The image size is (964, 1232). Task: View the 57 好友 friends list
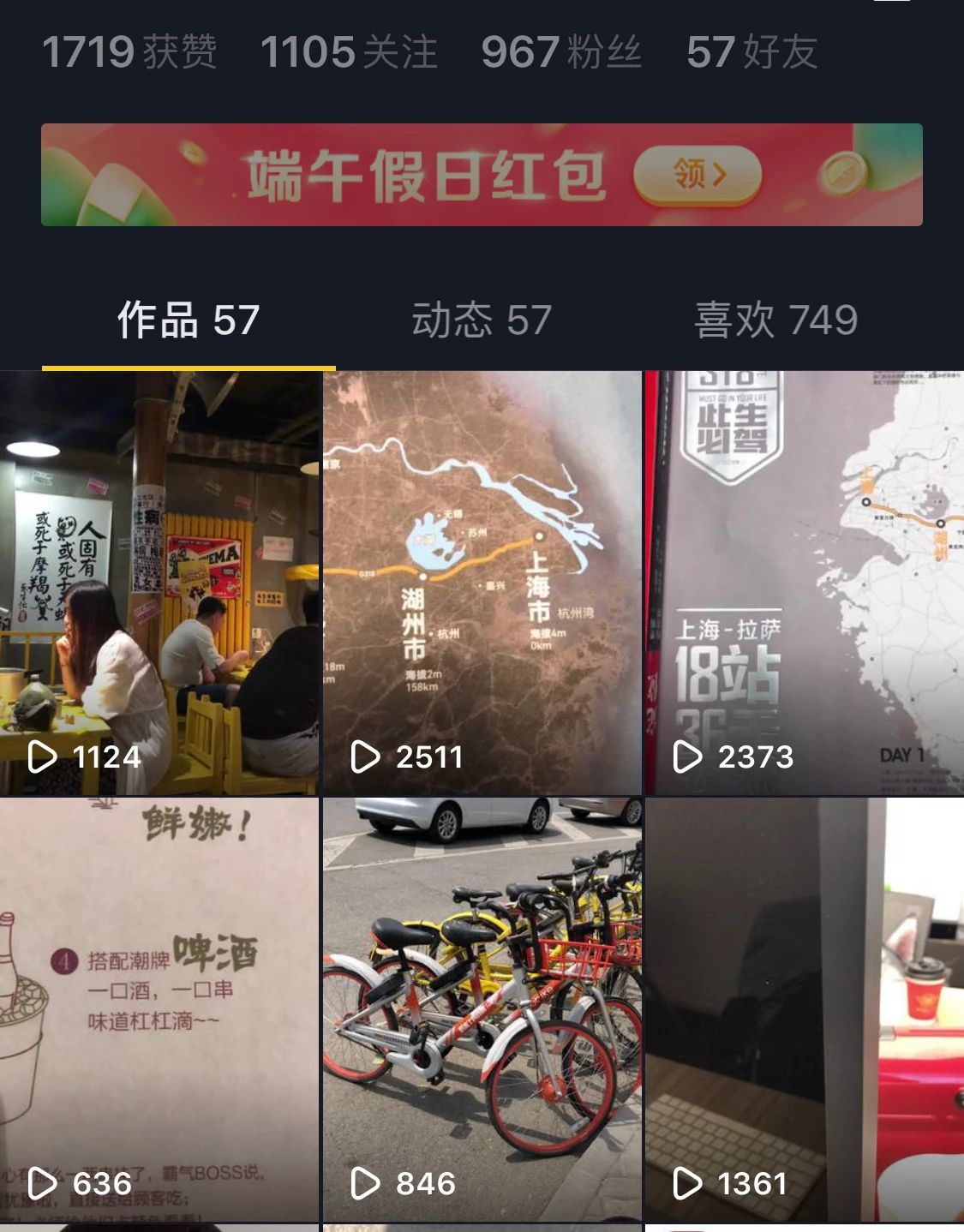tap(751, 52)
